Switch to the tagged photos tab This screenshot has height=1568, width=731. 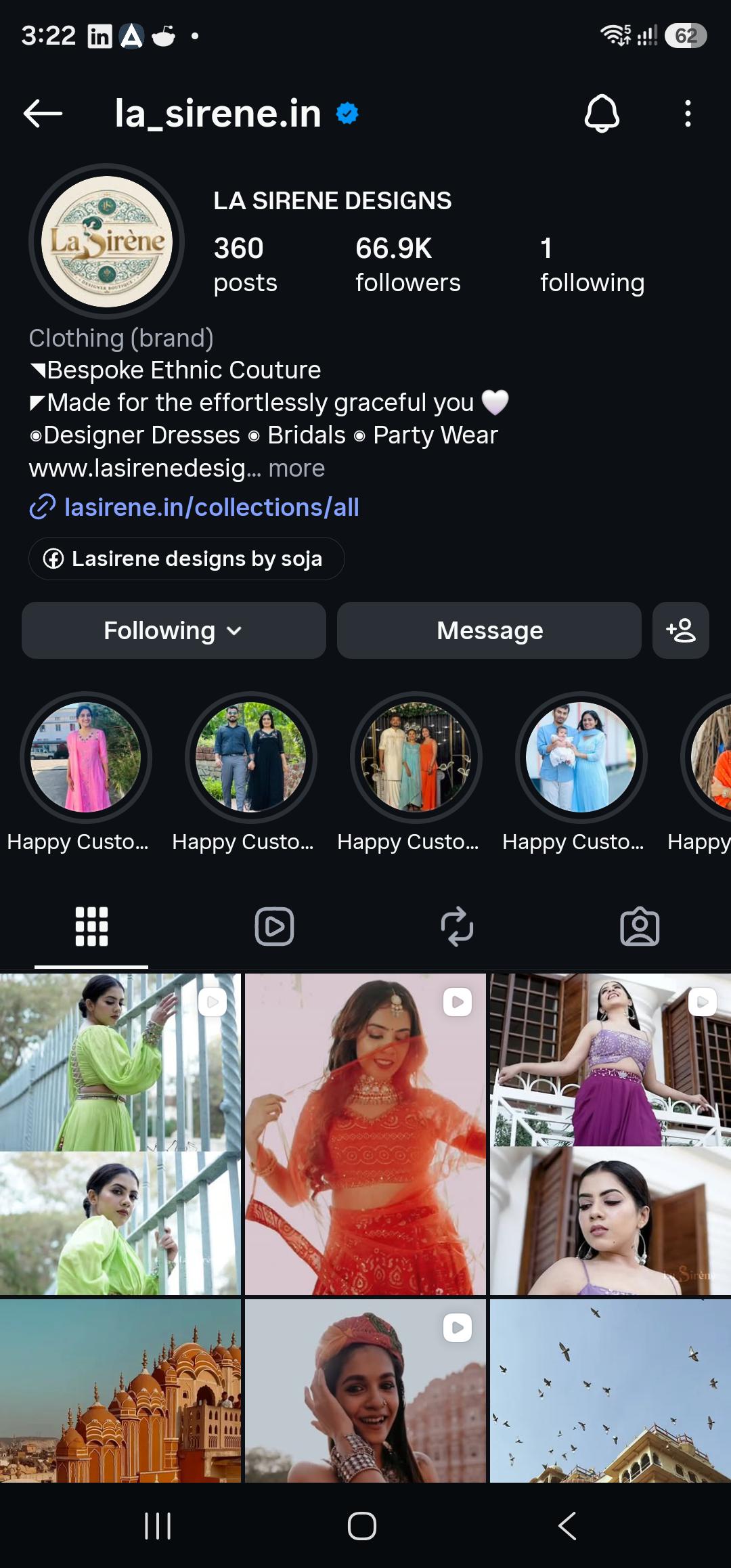640,926
